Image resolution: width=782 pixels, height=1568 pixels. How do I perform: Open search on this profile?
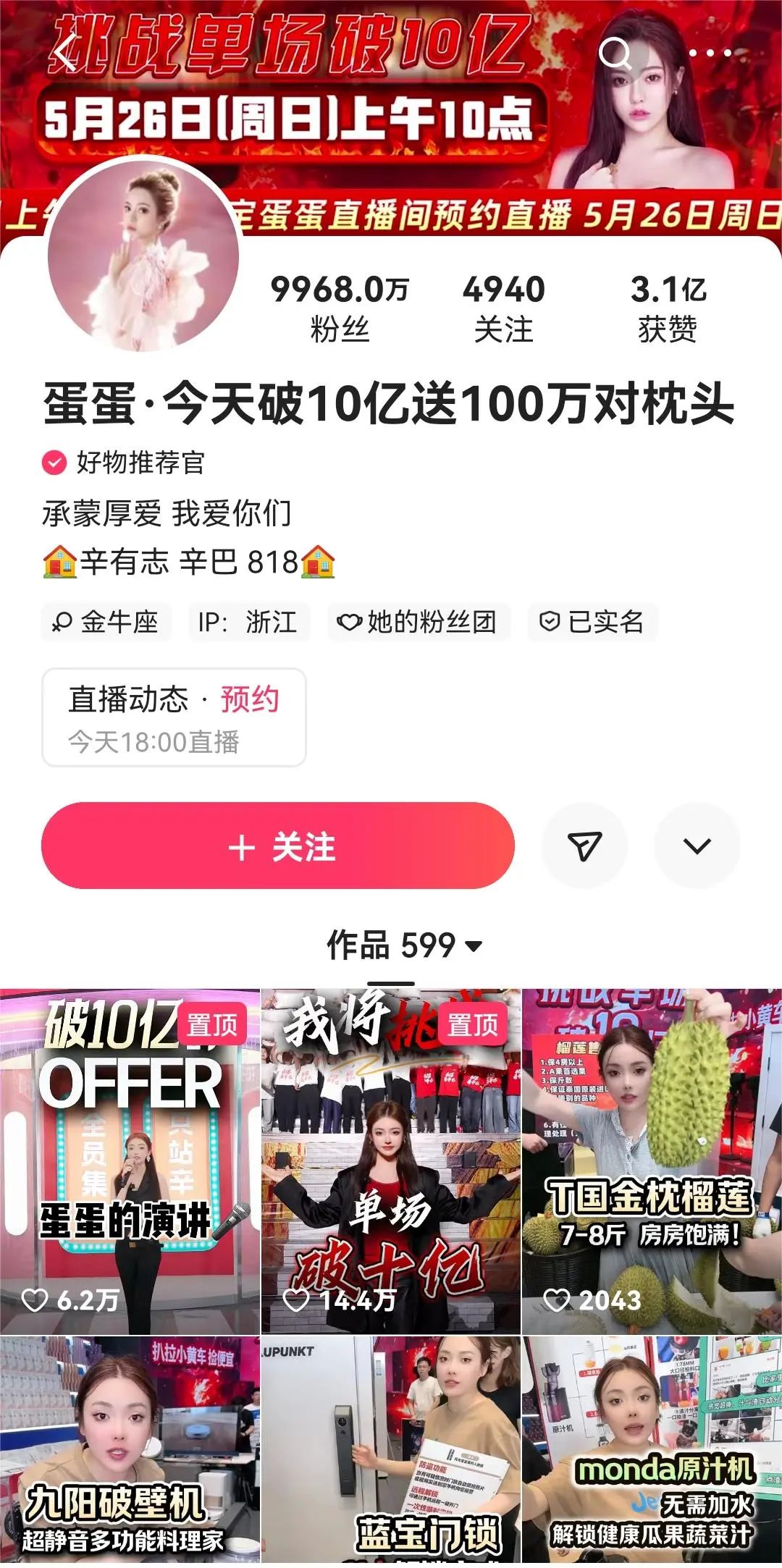click(616, 54)
